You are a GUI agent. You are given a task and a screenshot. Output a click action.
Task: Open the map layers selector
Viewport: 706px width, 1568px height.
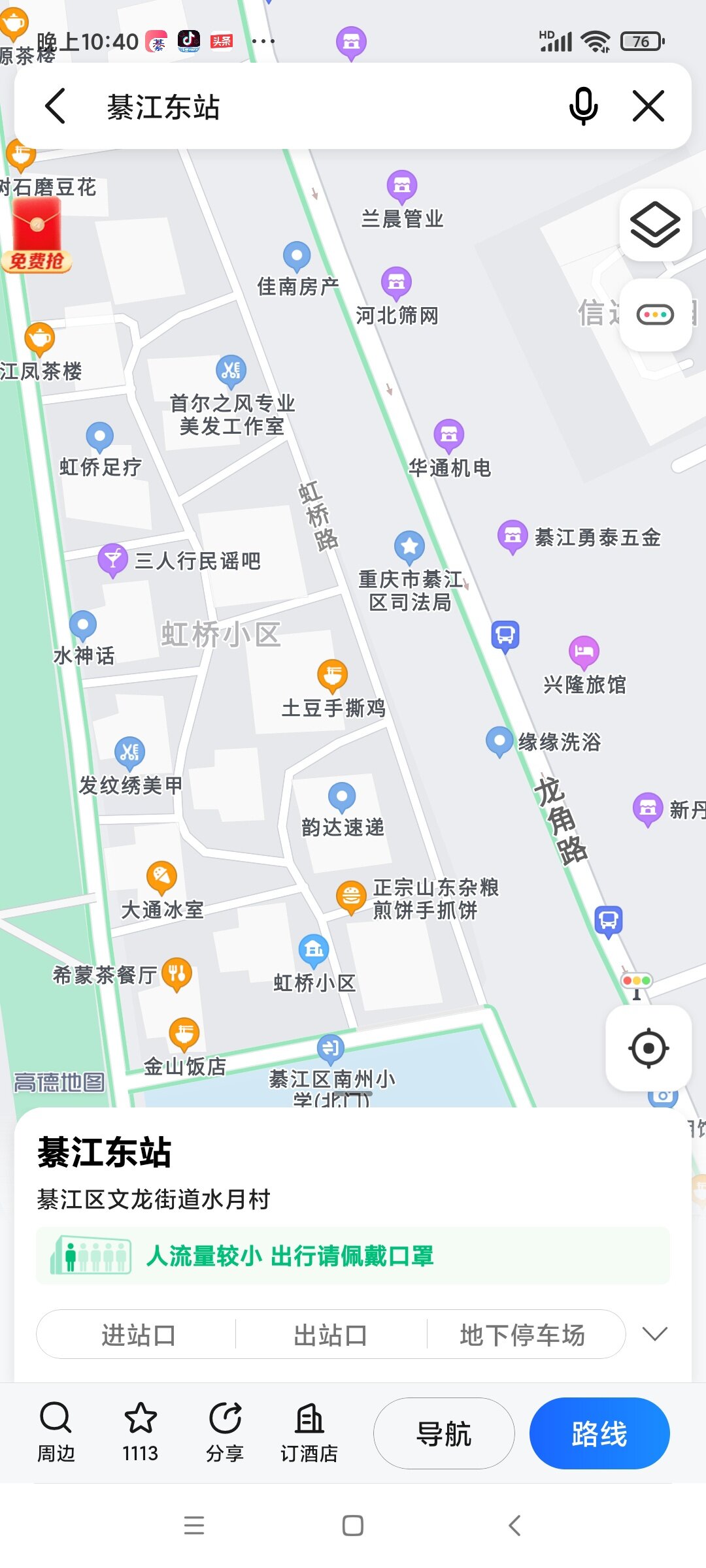pos(655,225)
